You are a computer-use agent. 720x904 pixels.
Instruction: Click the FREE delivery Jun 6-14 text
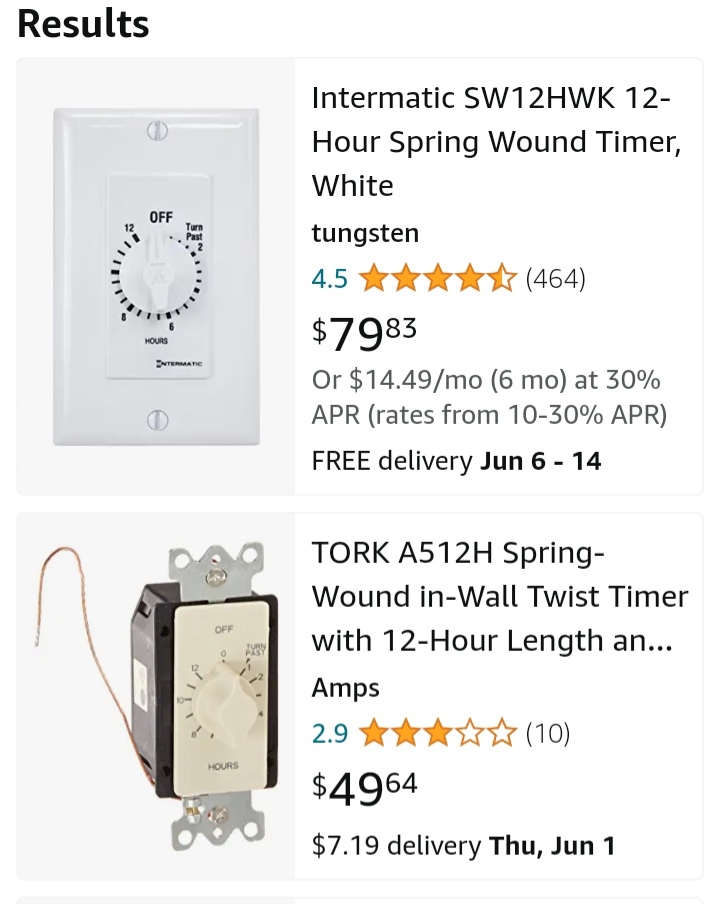tap(455, 461)
